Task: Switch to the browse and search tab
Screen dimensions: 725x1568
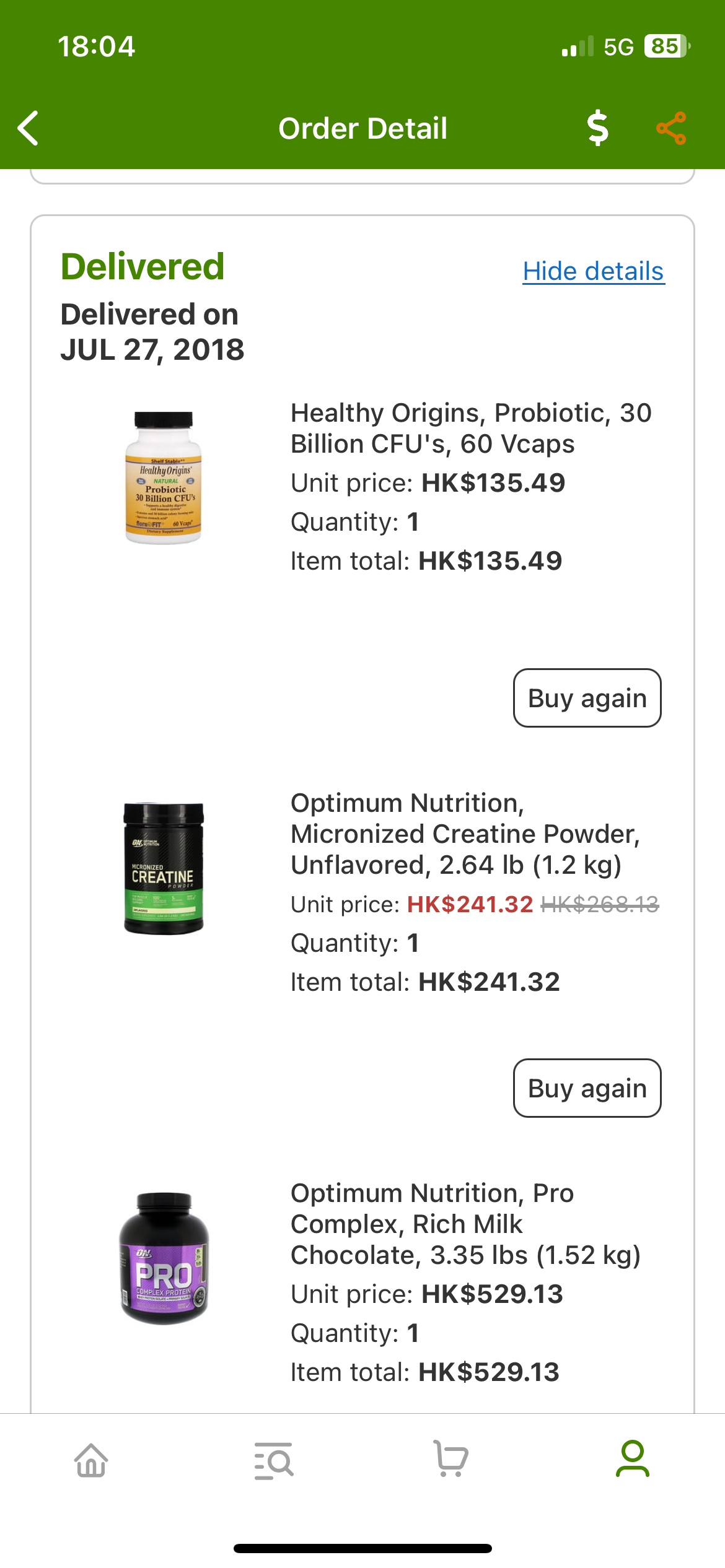Action: (273, 1460)
